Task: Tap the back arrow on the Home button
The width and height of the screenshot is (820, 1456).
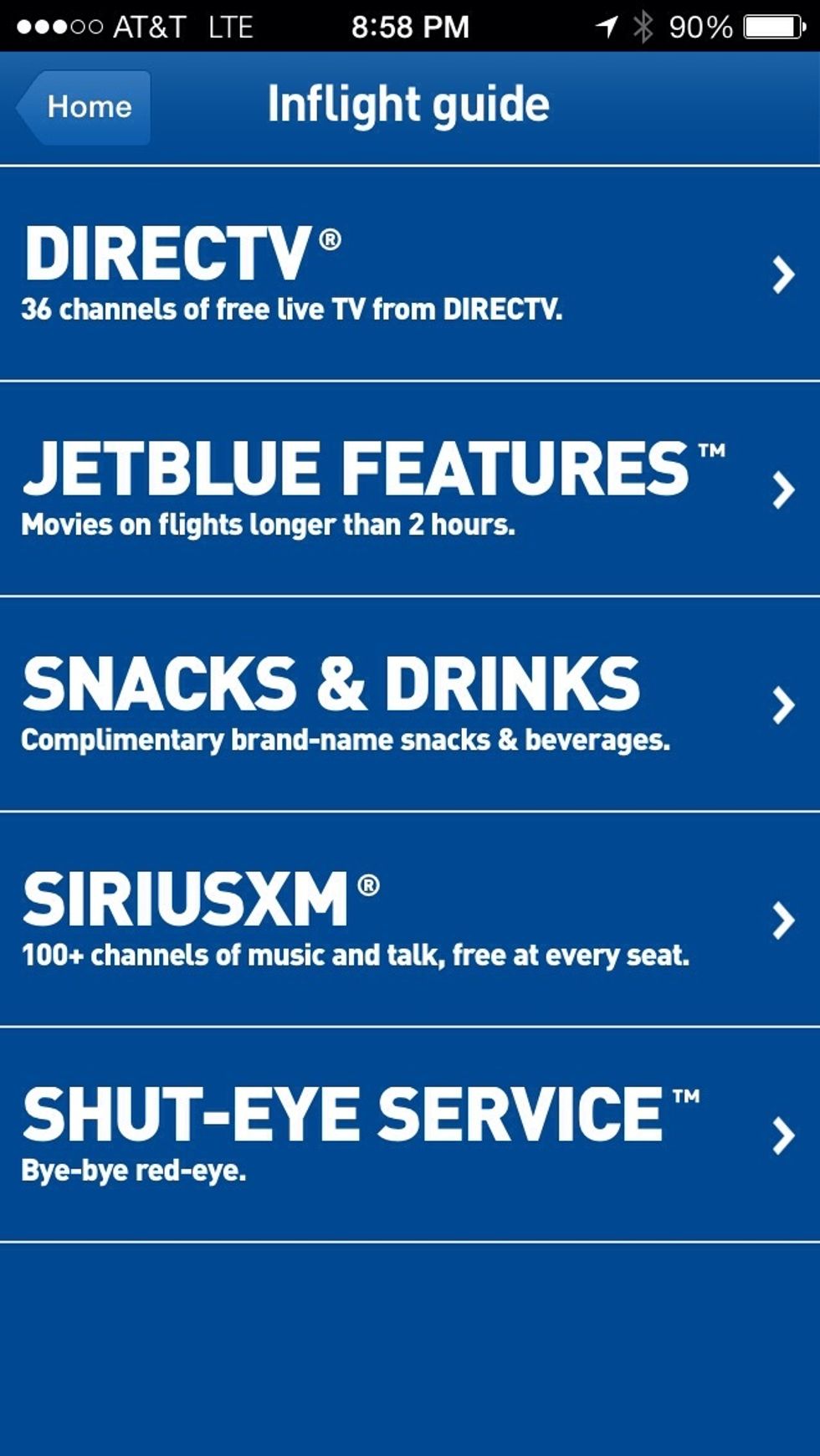Action: pyautogui.click(x=25, y=107)
